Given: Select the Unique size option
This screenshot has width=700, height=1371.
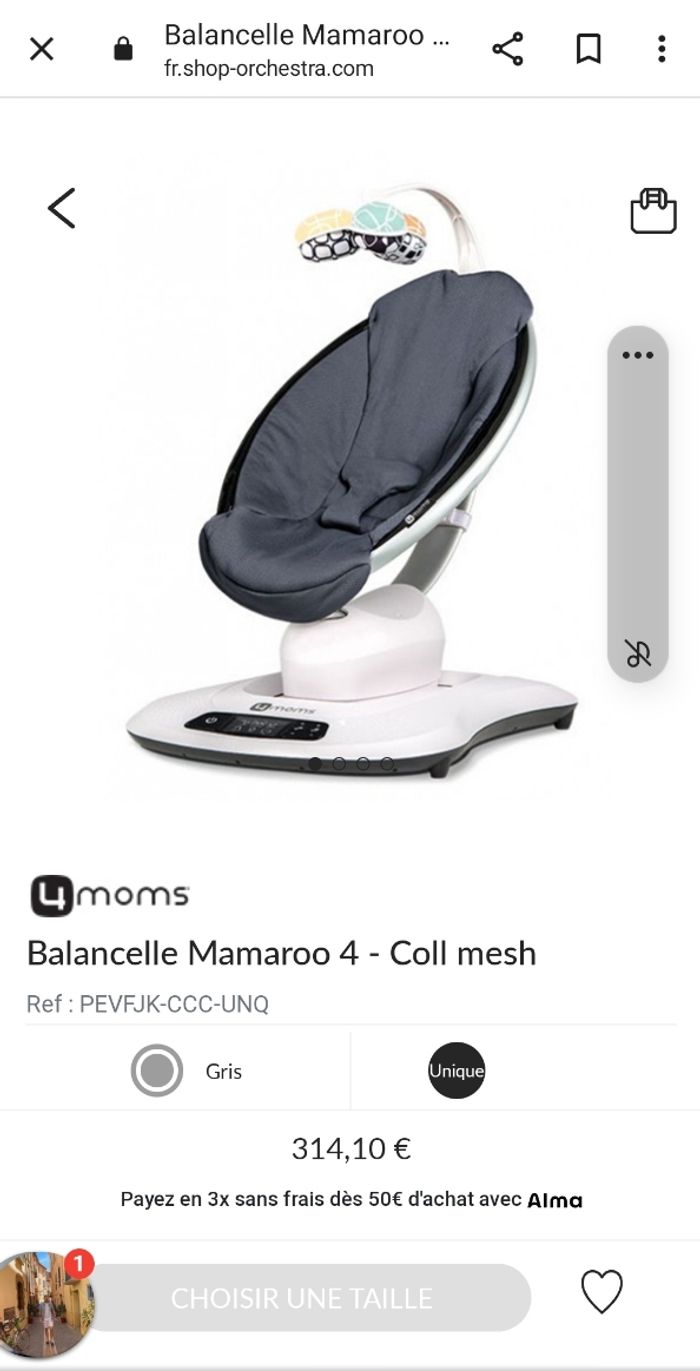Looking at the screenshot, I should [456, 1071].
